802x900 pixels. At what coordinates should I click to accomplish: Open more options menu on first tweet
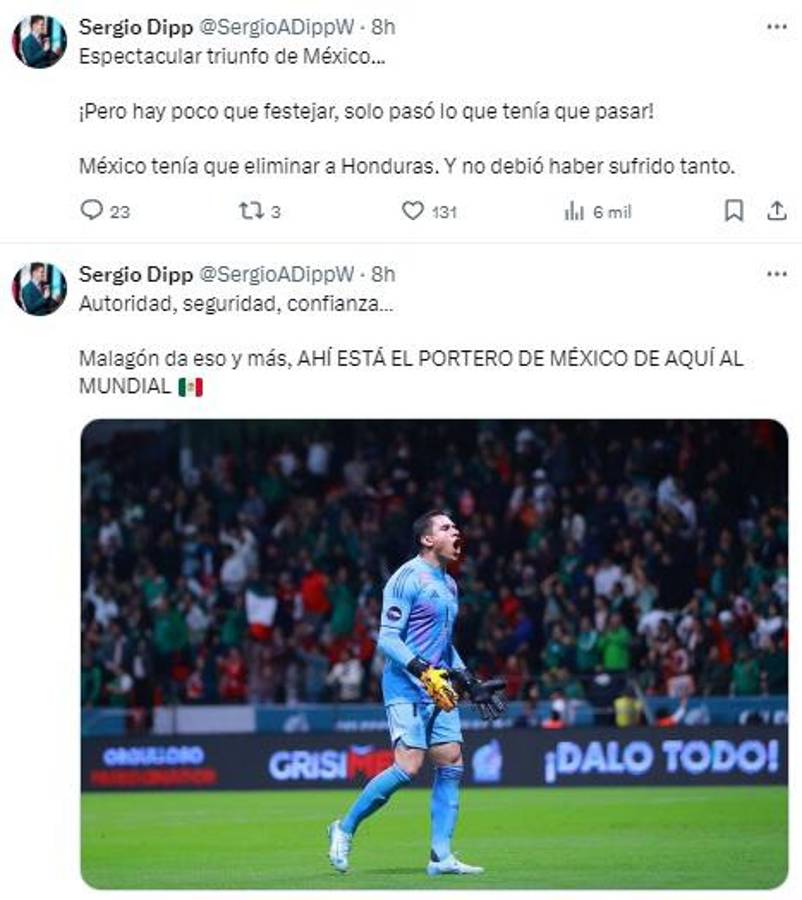pos(775,28)
